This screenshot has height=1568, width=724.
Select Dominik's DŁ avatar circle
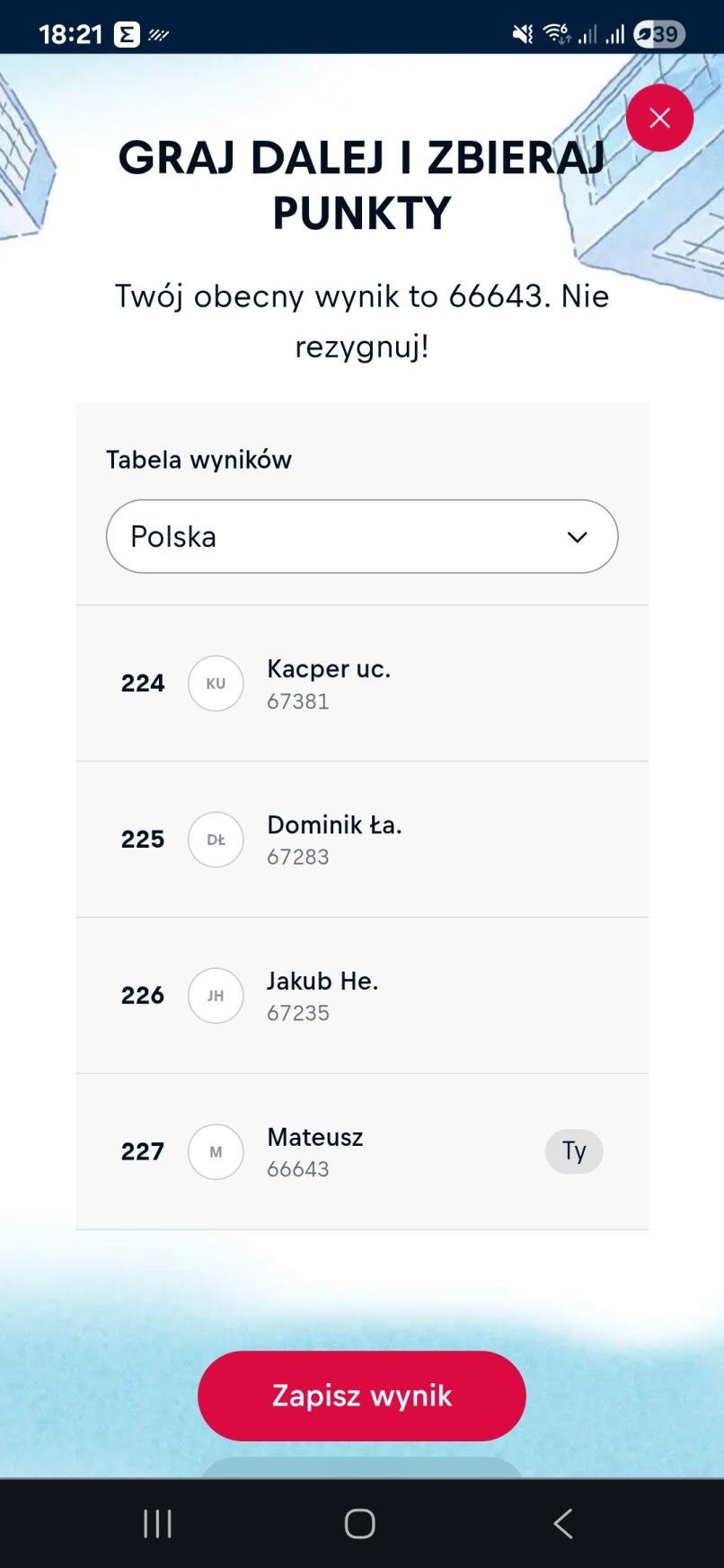[216, 840]
